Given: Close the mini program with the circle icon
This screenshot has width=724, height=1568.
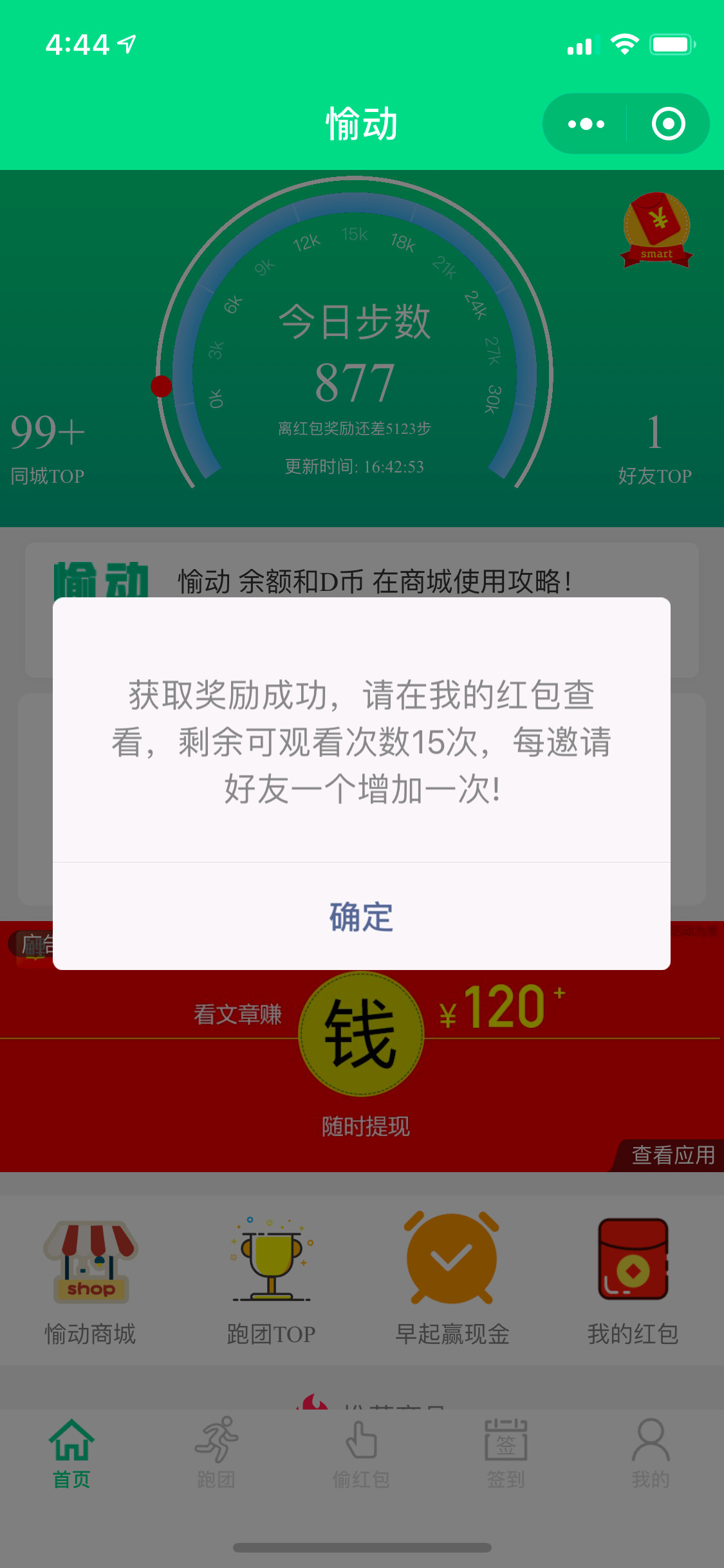Looking at the screenshot, I should (668, 124).
